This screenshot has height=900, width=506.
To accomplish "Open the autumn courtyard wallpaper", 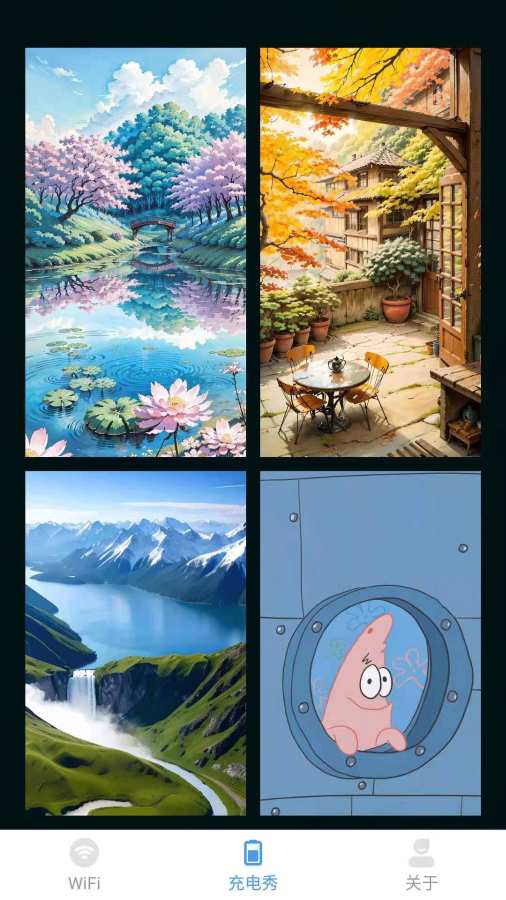I will [370, 252].
